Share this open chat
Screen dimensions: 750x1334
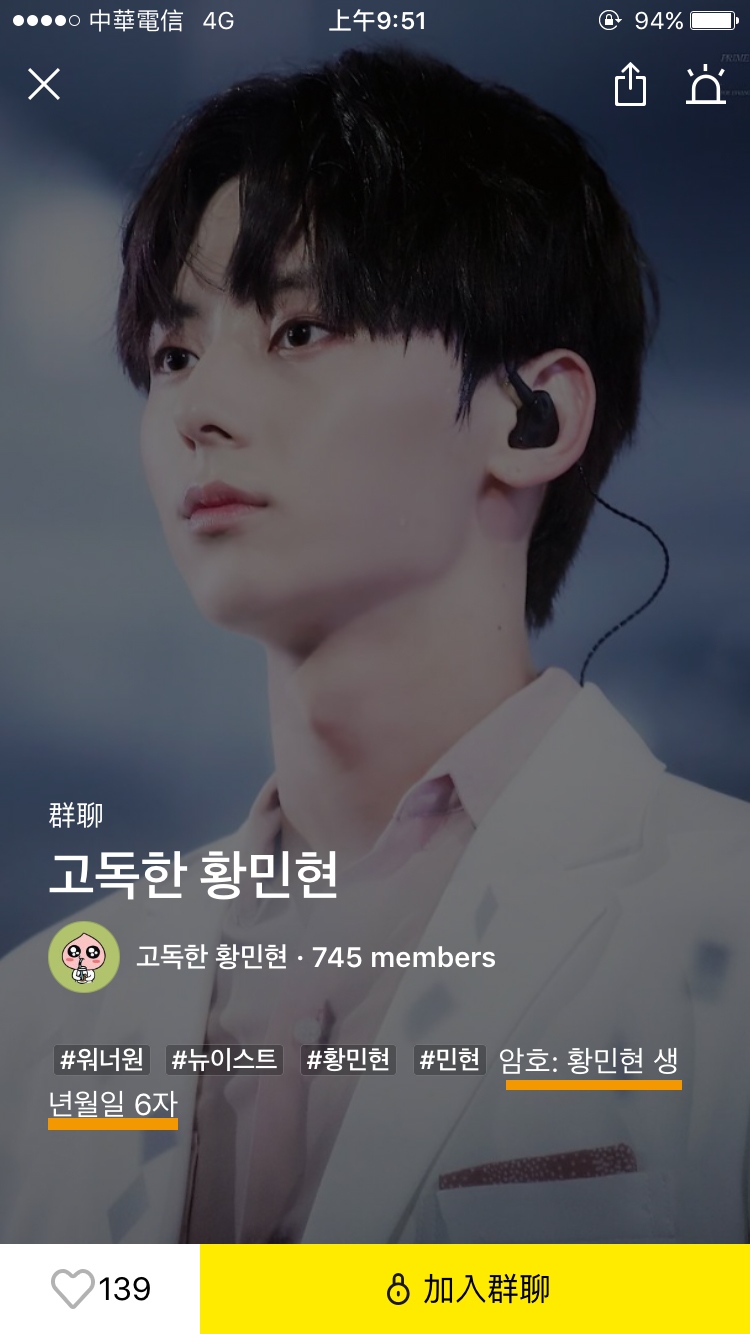pos(630,85)
